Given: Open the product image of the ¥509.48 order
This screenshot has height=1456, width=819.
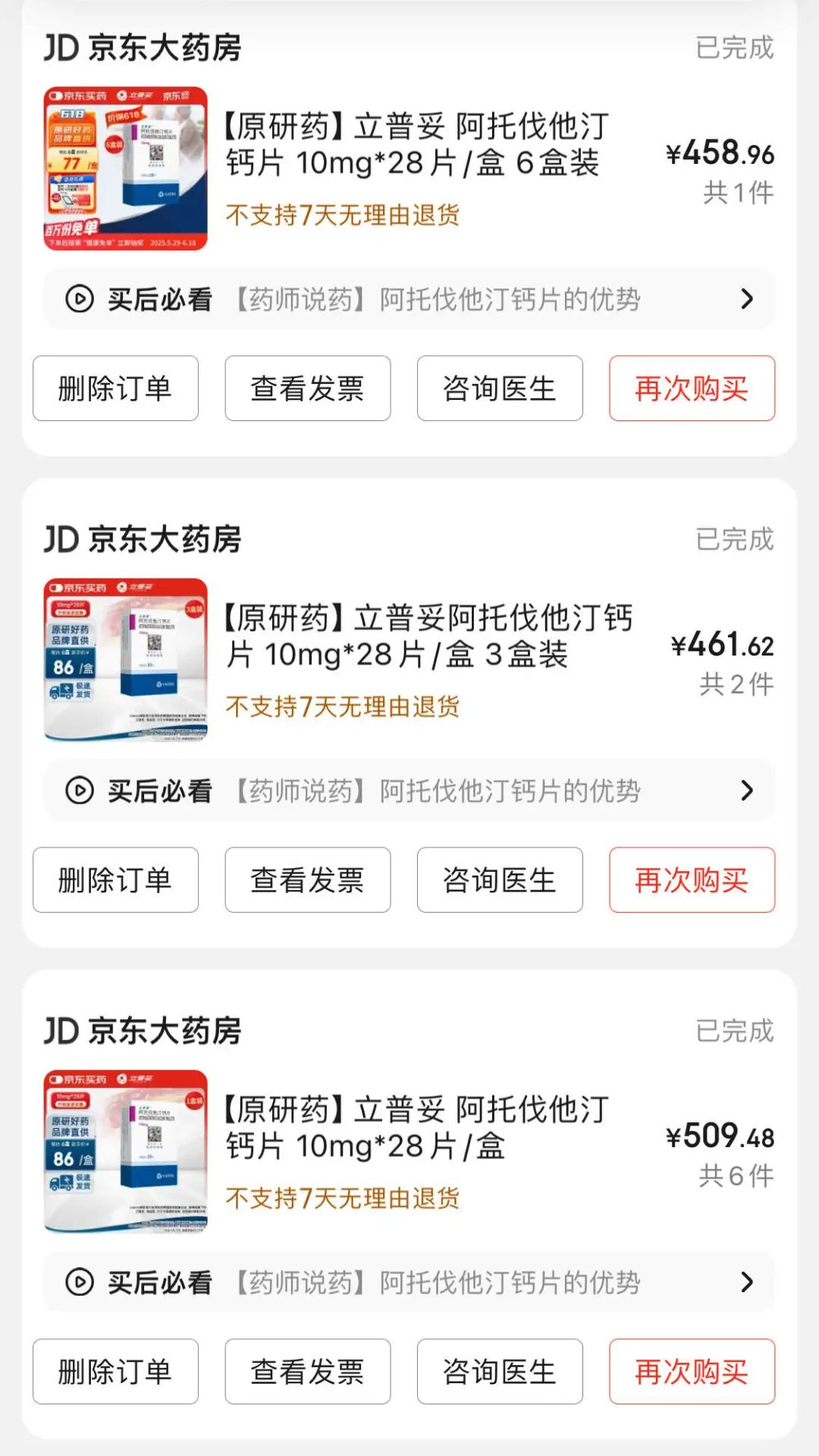Looking at the screenshot, I should (x=126, y=1152).
